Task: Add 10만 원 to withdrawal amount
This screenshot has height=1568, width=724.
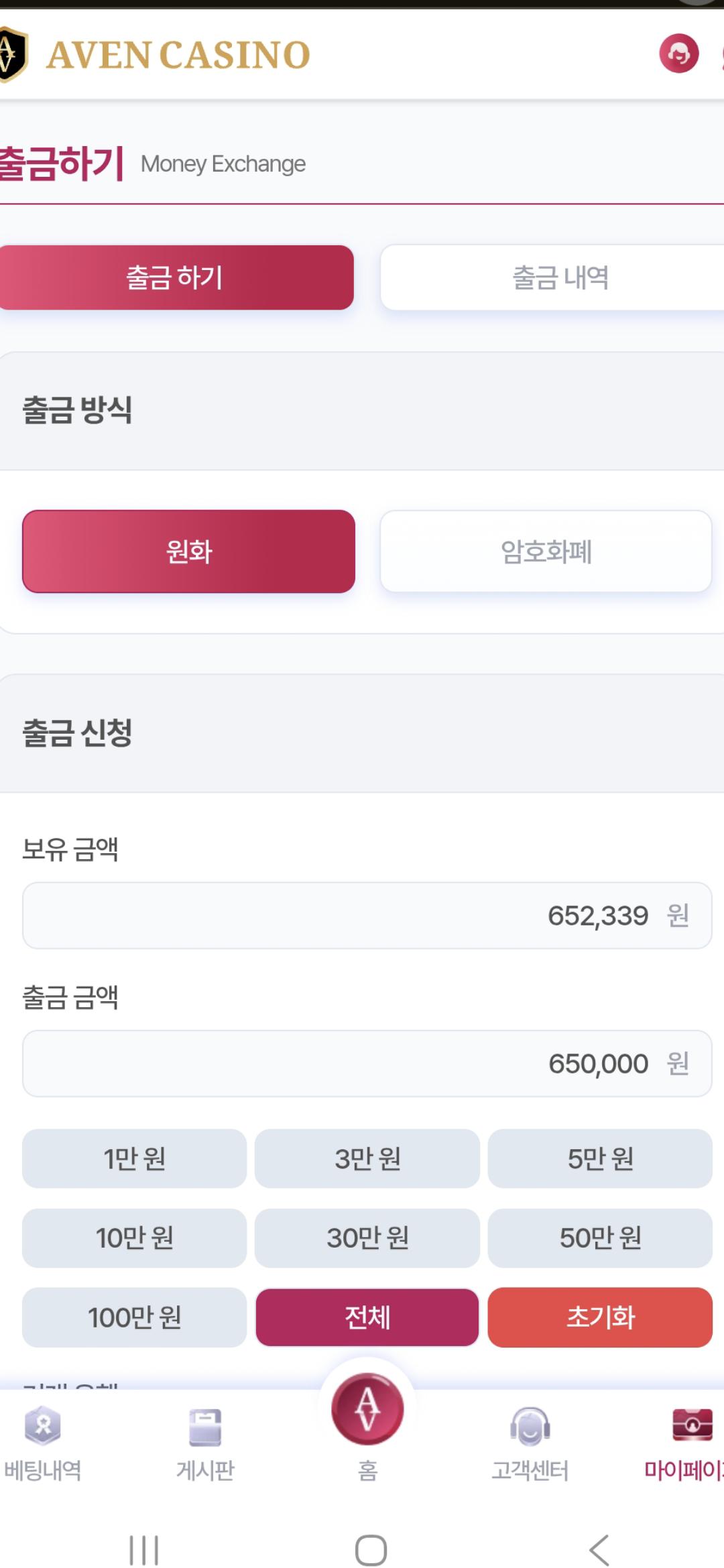Action: point(134,1238)
